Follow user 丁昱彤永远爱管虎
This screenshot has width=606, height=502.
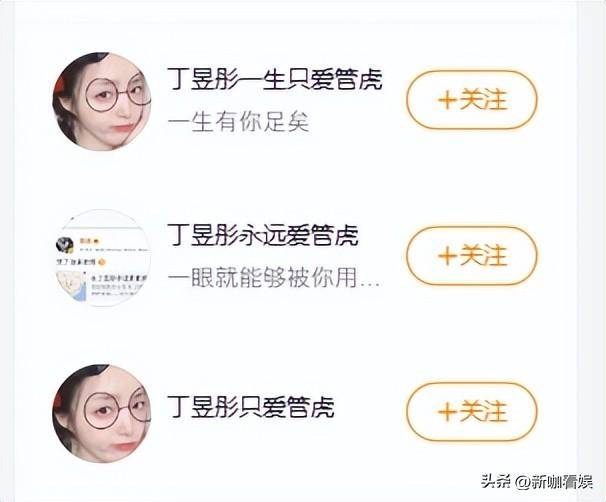(x=472, y=256)
